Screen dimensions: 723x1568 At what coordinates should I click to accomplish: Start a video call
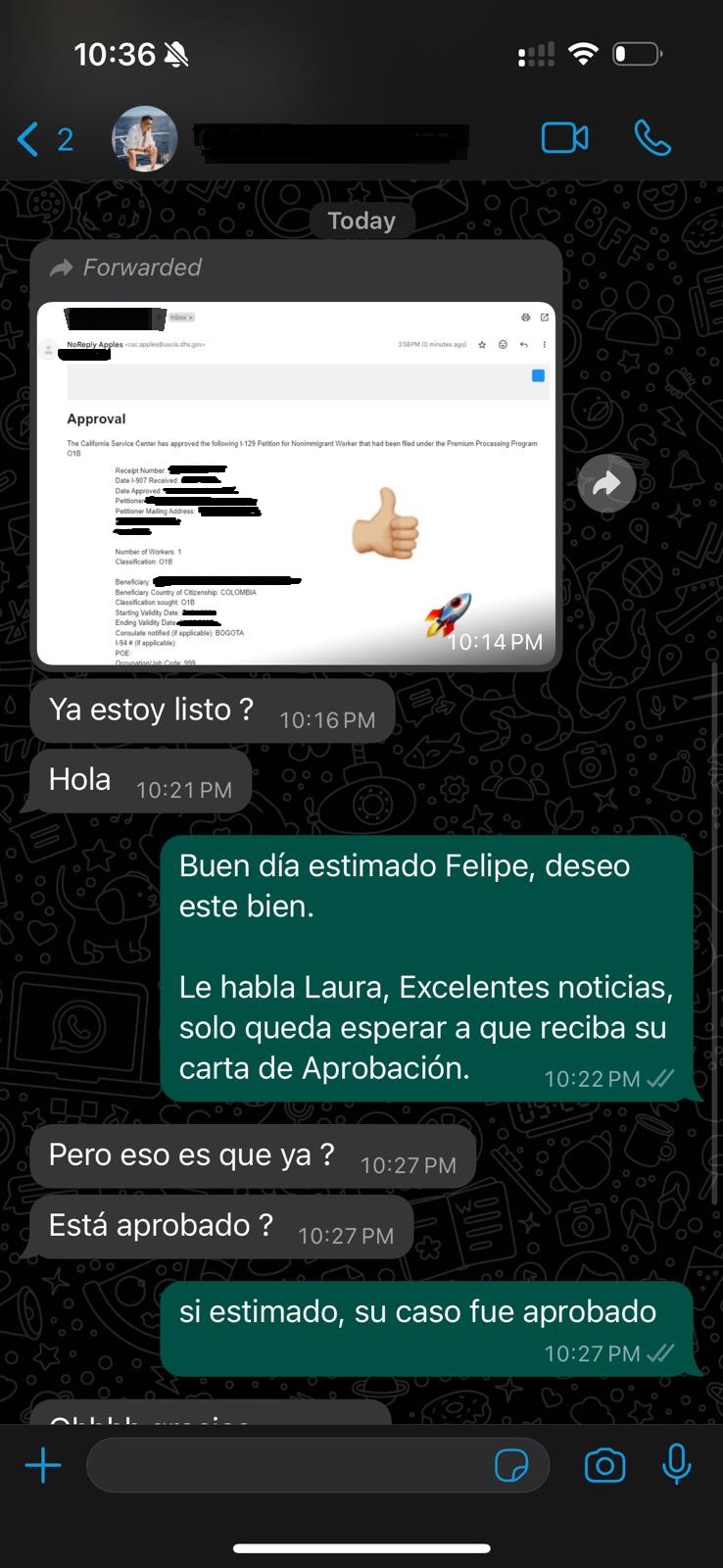pyautogui.click(x=565, y=138)
